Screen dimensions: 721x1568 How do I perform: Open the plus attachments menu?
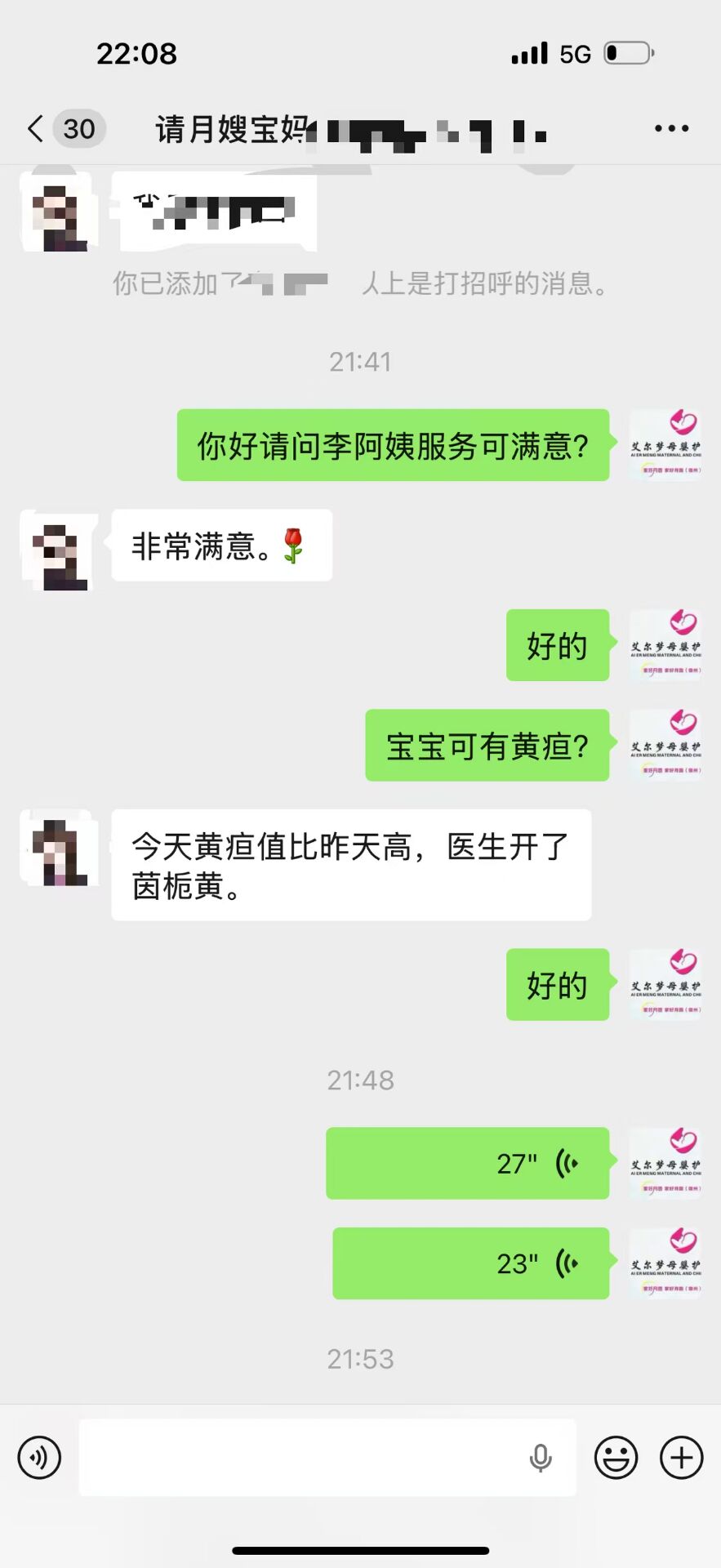click(x=682, y=1458)
